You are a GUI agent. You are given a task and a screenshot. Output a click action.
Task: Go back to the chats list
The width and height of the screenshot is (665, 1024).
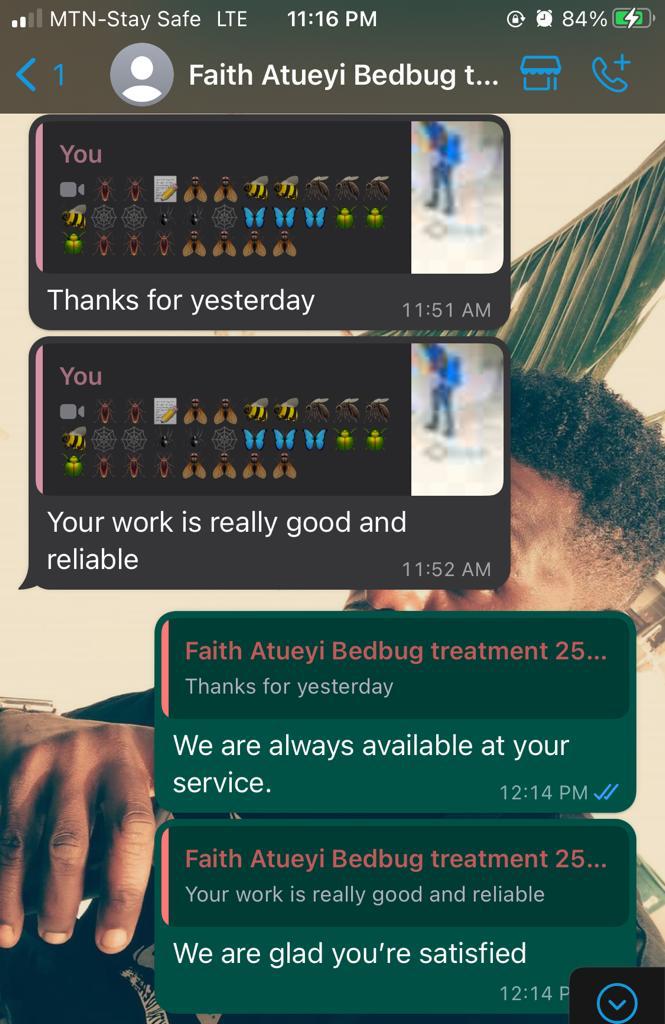pyautogui.click(x=40, y=74)
